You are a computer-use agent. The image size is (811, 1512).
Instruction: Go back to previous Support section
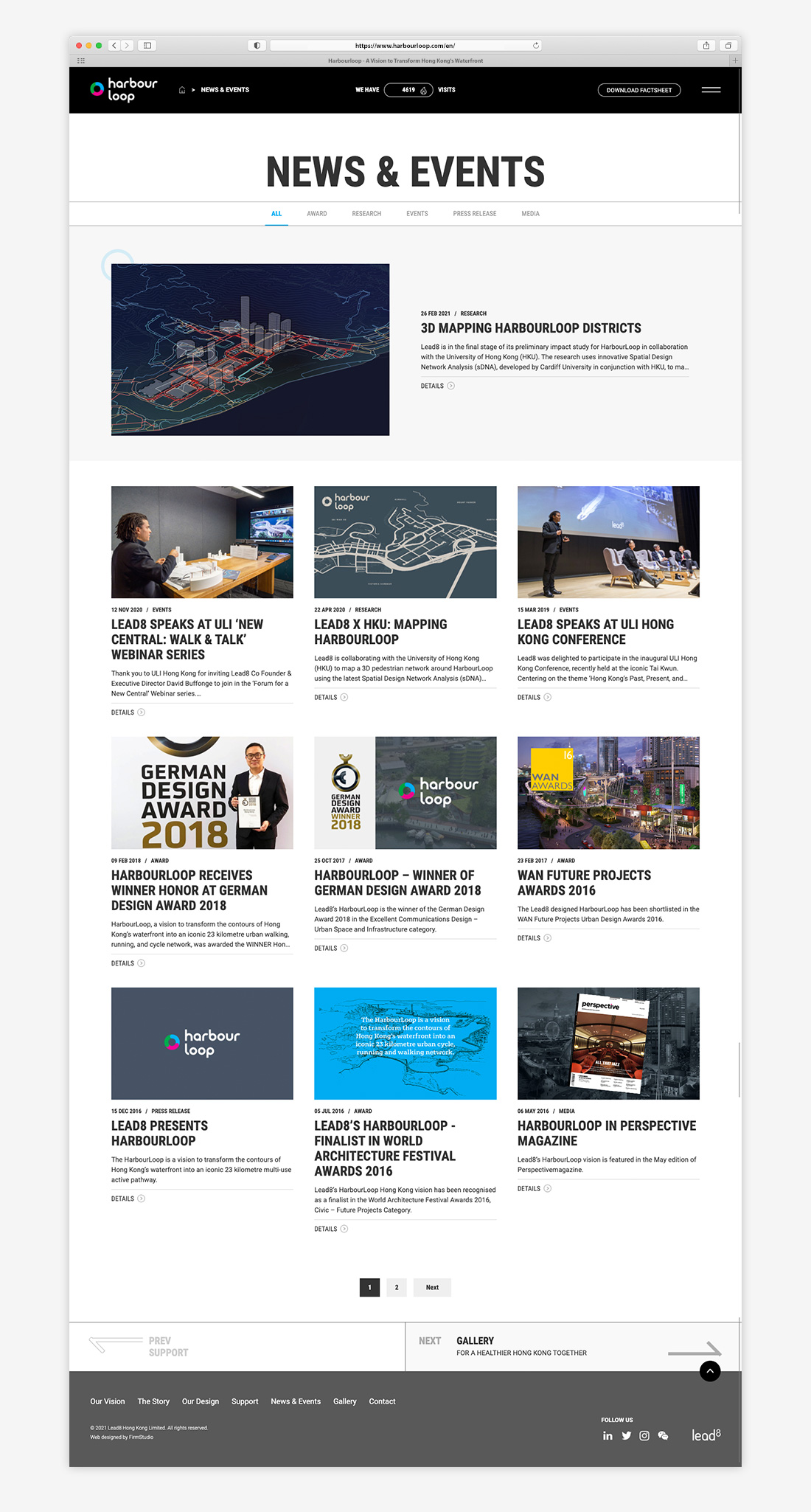pos(168,1346)
